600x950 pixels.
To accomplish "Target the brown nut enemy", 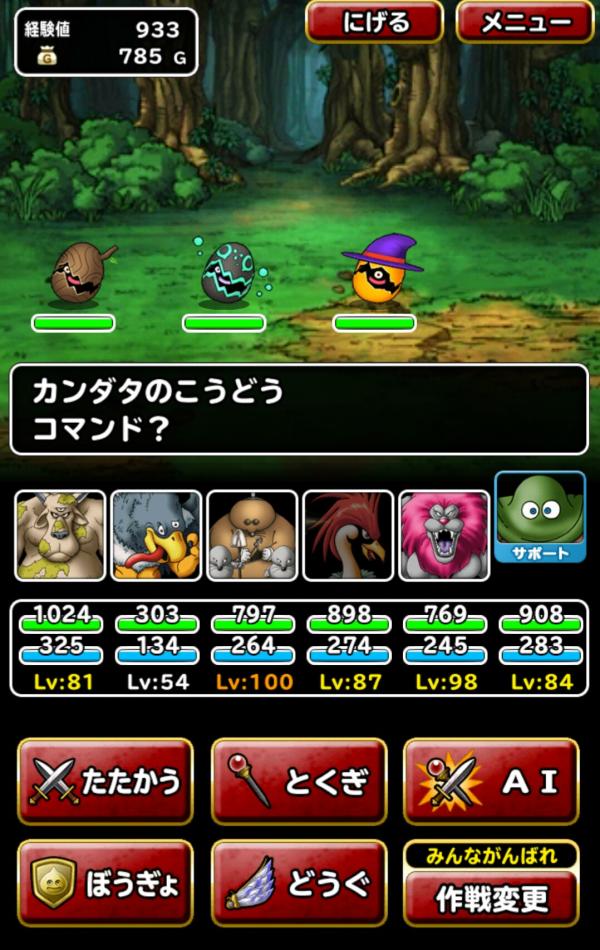I will 76,274.
